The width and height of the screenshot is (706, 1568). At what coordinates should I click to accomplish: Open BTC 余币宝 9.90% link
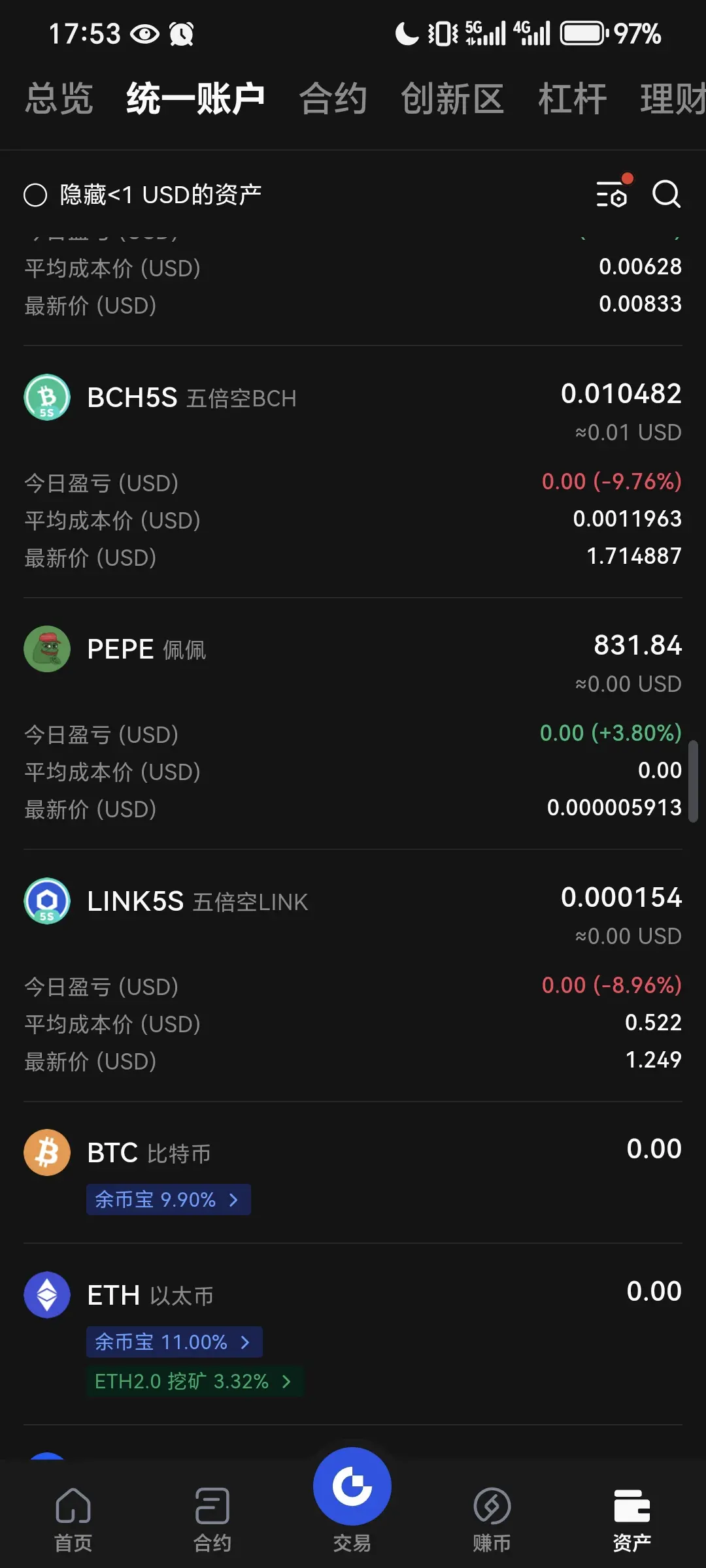click(x=168, y=1200)
